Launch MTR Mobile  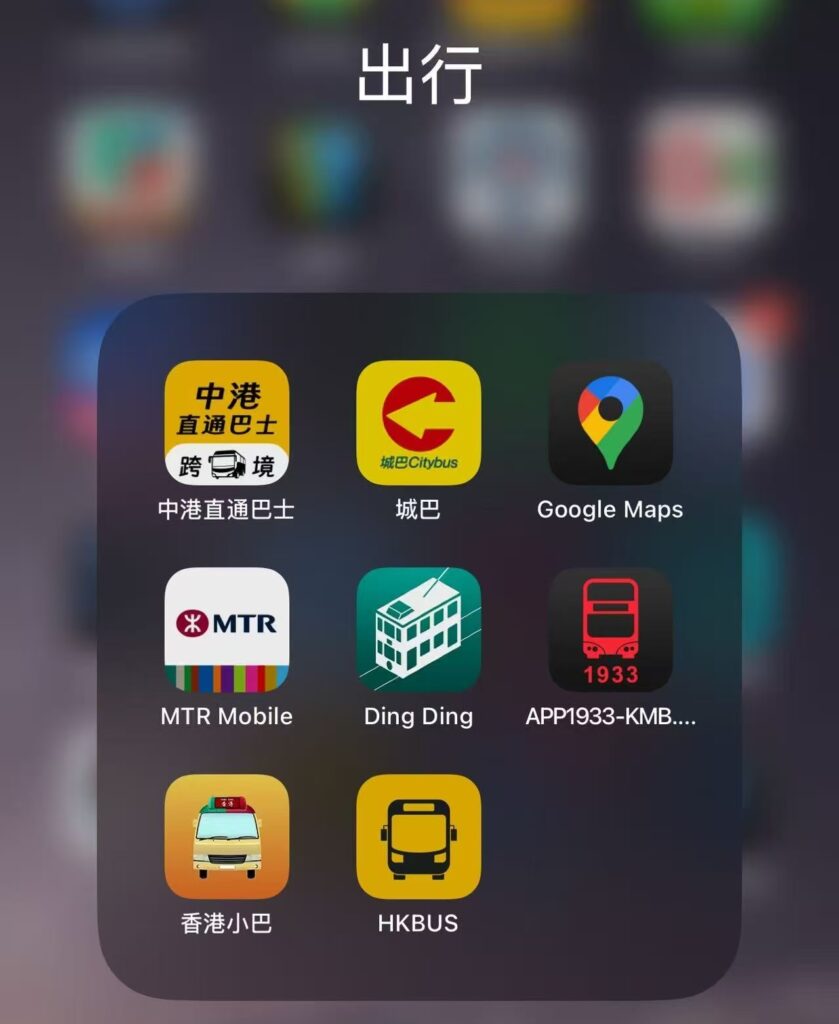point(226,630)
